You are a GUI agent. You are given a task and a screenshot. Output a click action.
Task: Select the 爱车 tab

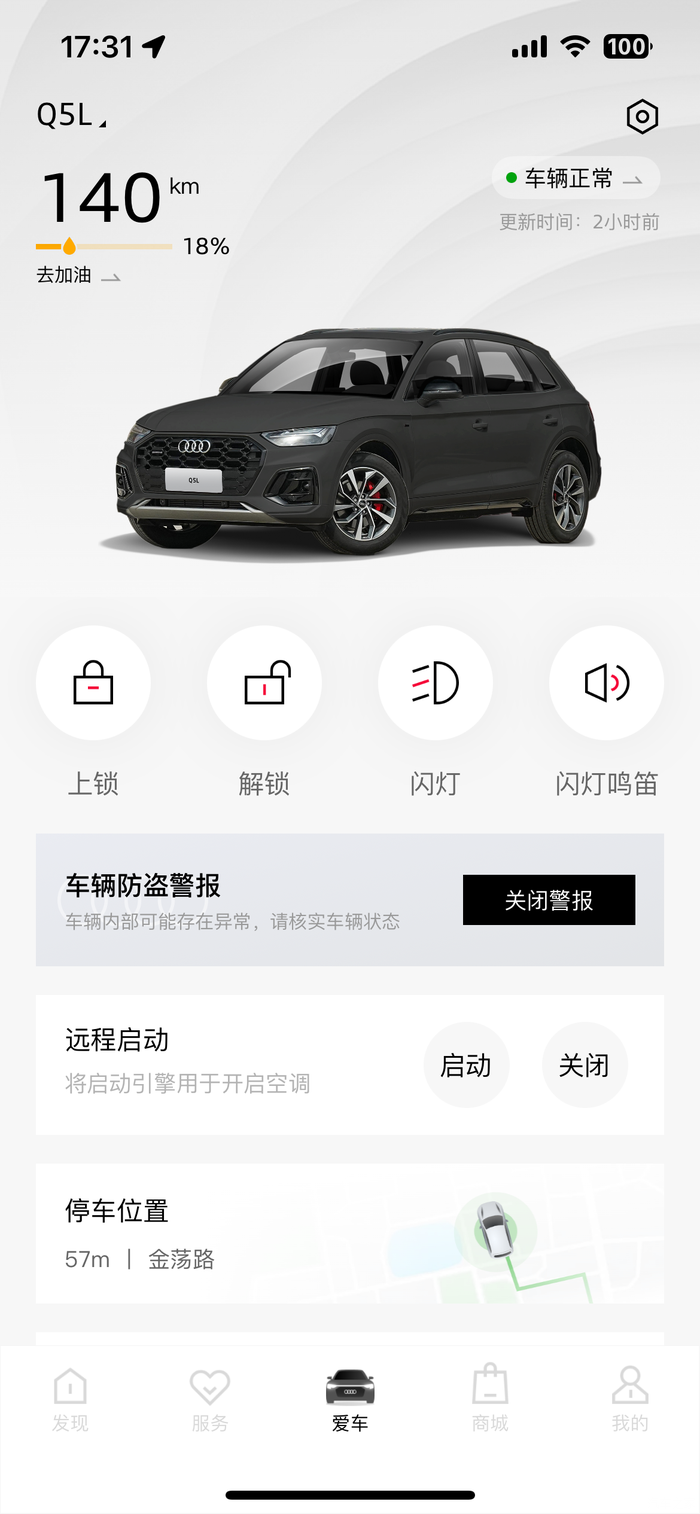pos(350,1400)
